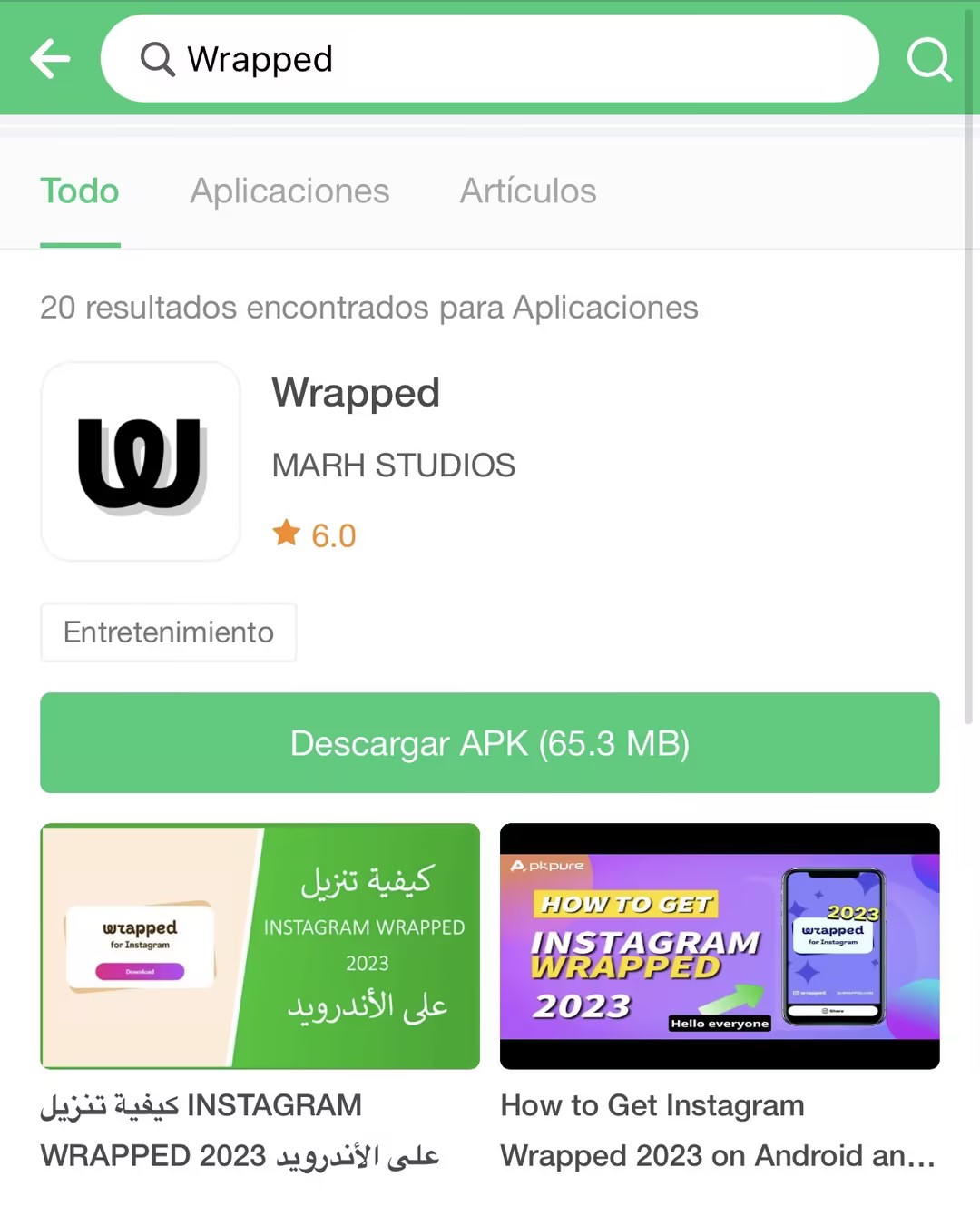Select the Entretenimiento category chip
980x1206 pixels.
168,632
